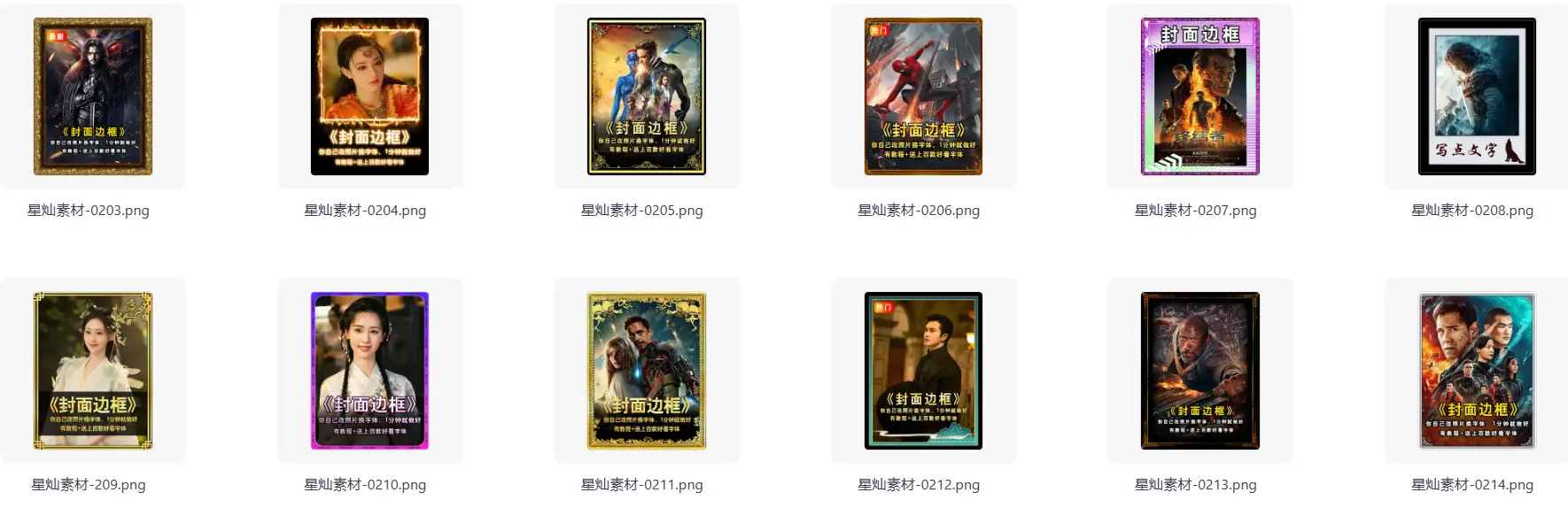Open file 星灿素材-209.png

point(93,371)
